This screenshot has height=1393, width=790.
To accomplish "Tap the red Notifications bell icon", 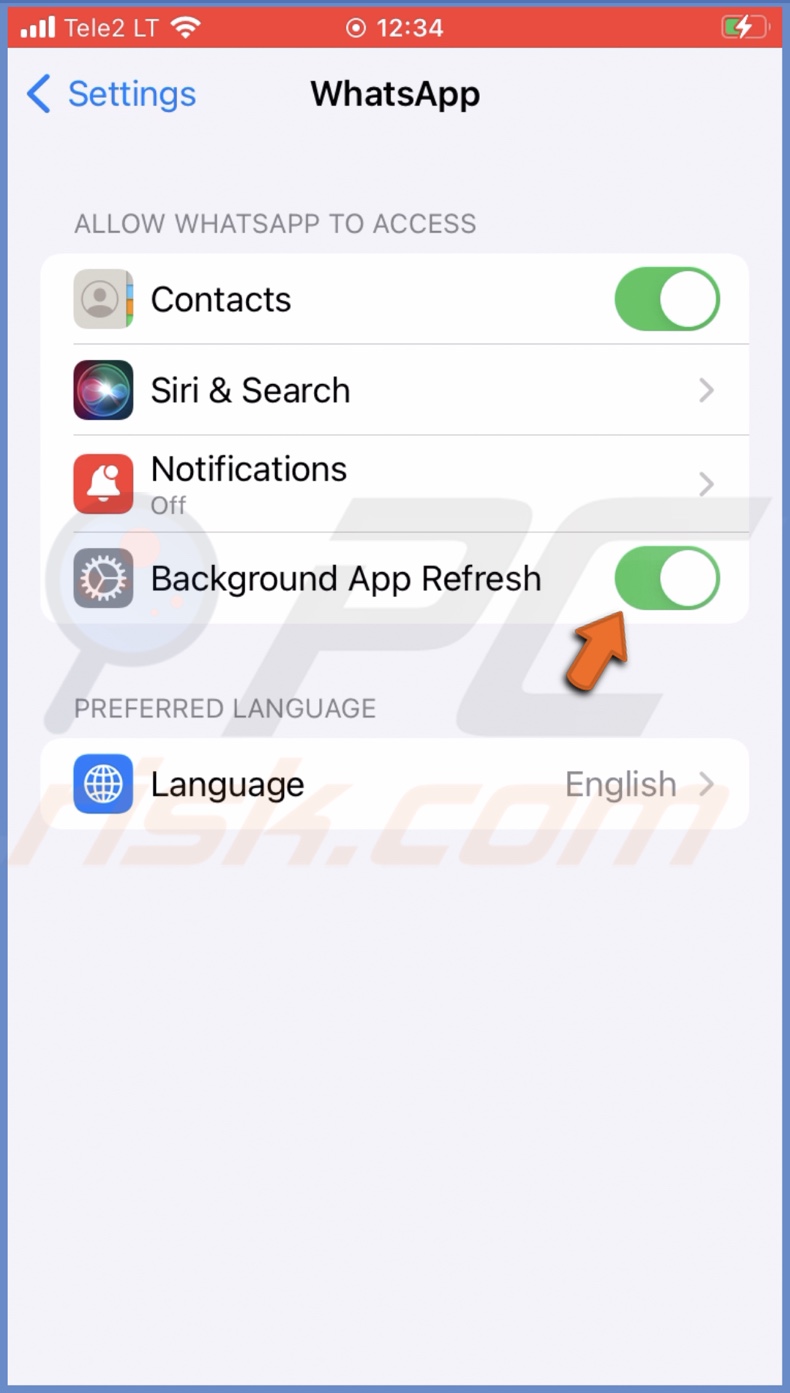I will (x=102, y=484).
